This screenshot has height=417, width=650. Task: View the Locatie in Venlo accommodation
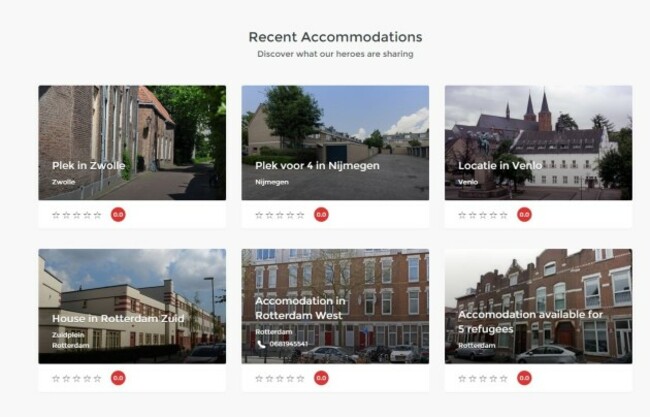click(500, 166)
